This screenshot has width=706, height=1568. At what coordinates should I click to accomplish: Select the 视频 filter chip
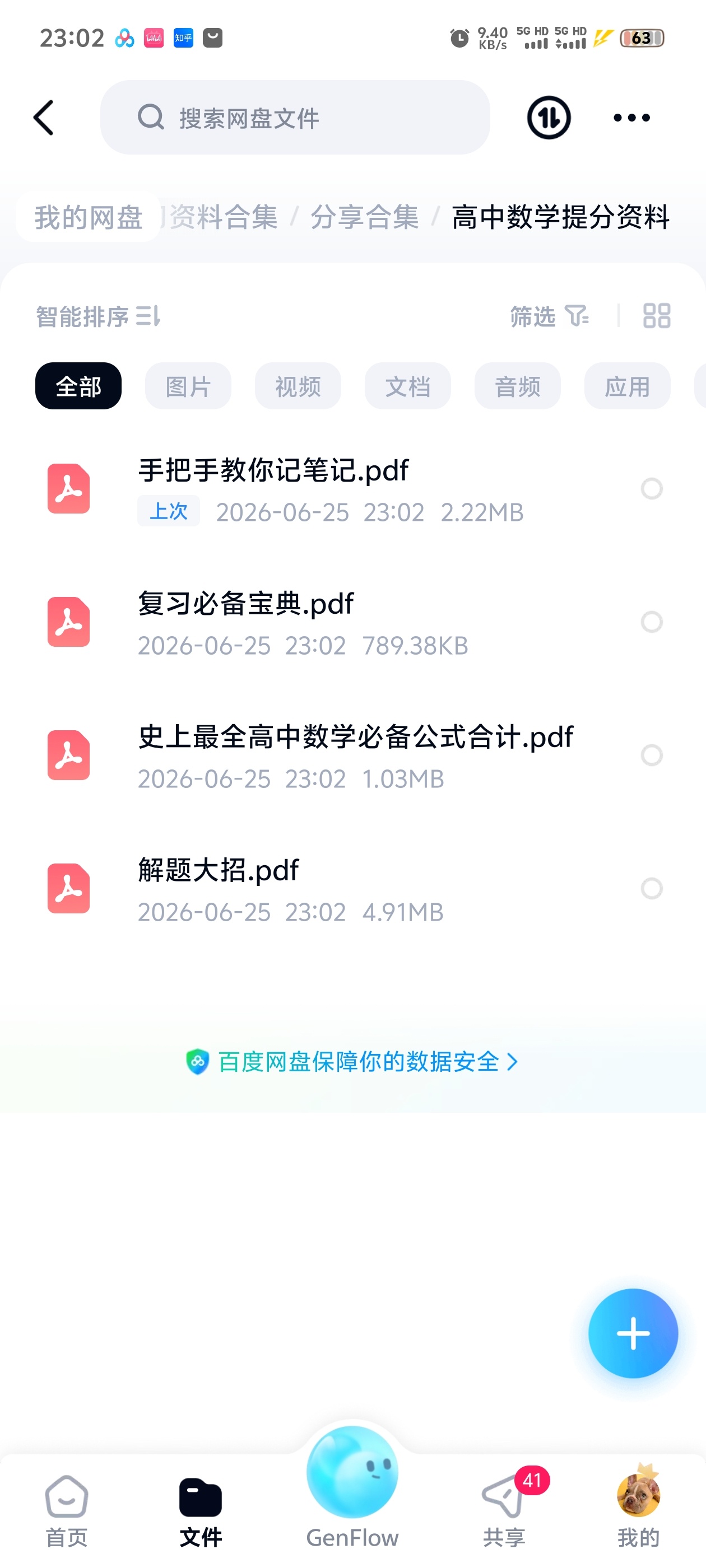pos(298,386)
